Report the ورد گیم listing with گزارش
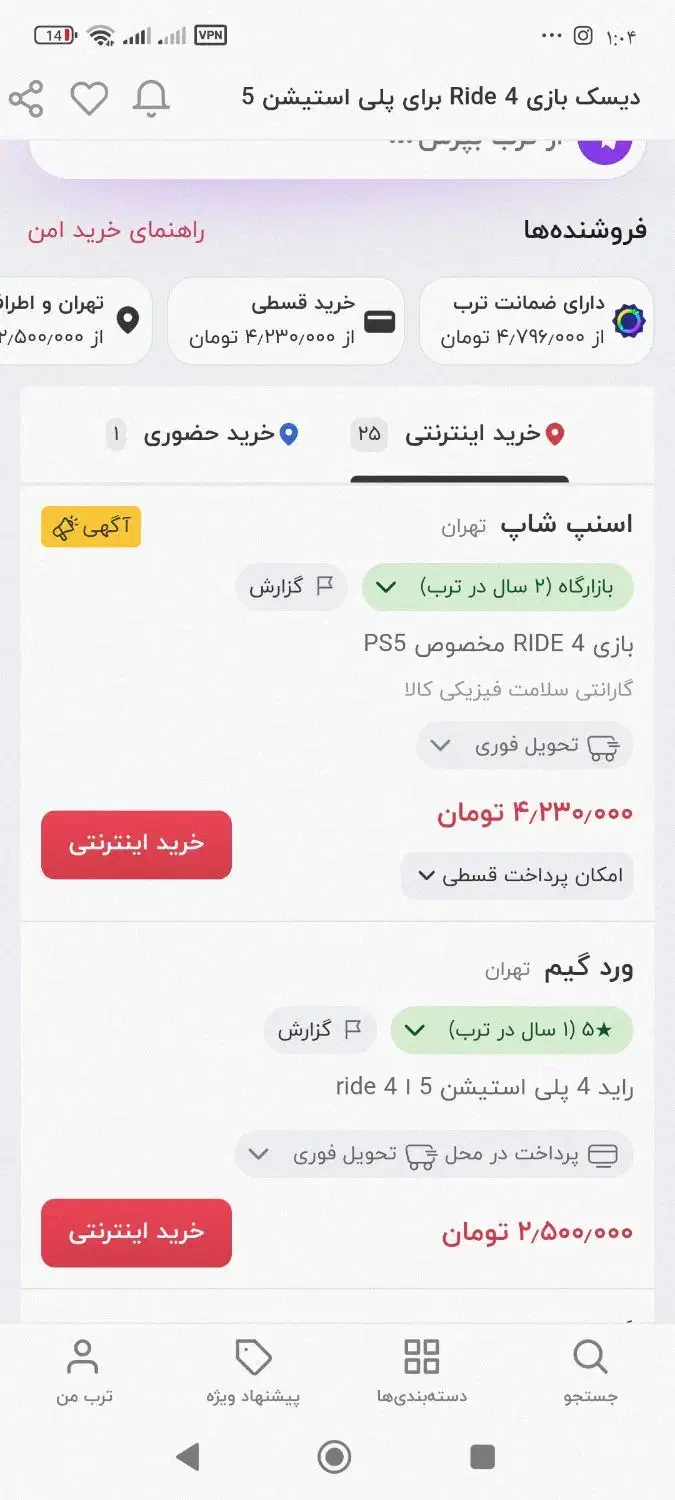The width and height of the screenshot is (675, 1500). pyautogui.click(x=319, y=1030)
